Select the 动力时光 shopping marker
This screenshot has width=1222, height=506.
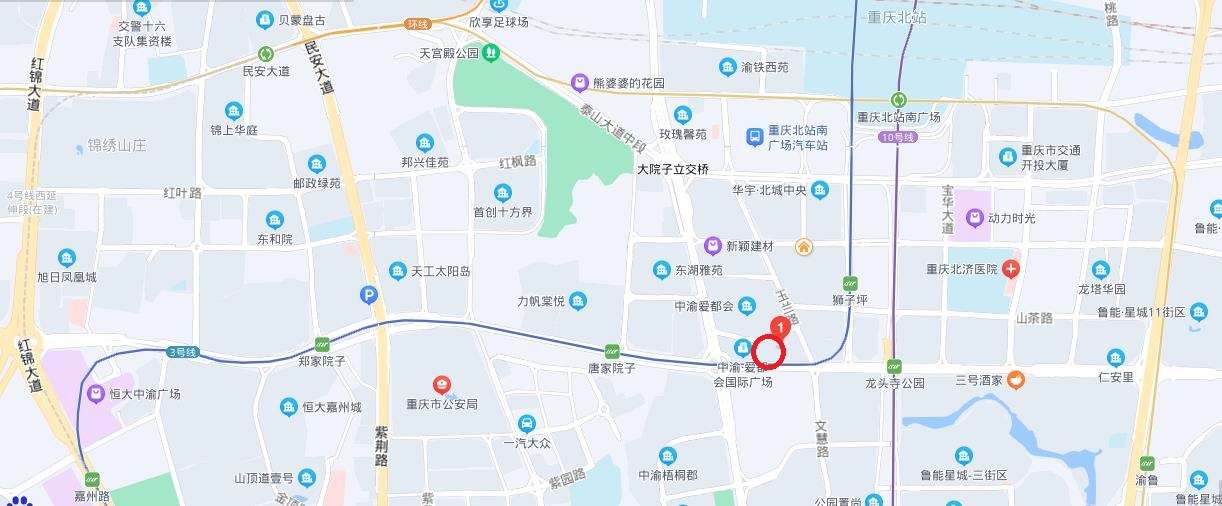[974, 216]
